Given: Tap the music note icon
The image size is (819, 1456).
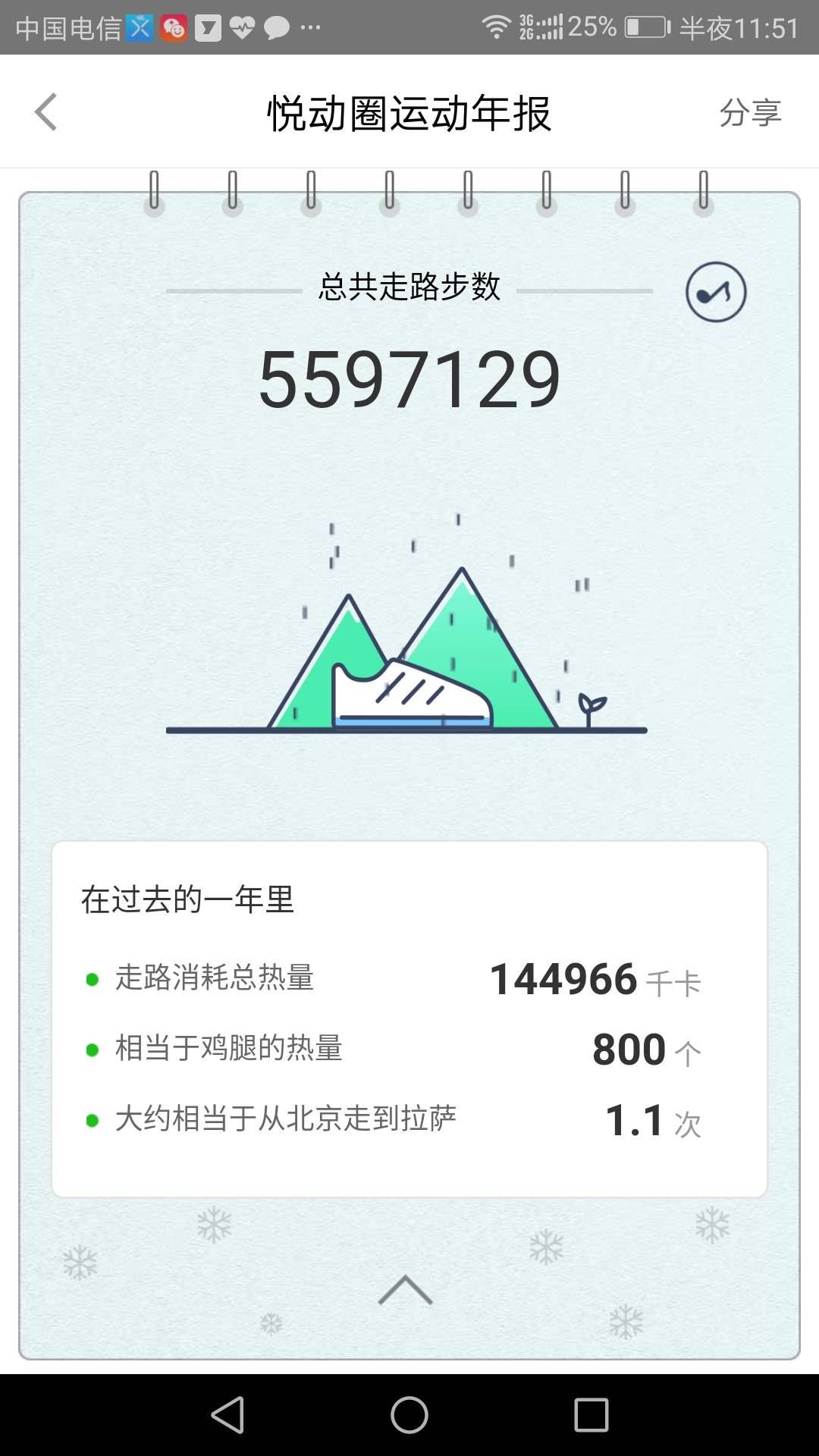Looking at the screenshot, I should pos(716,292).
